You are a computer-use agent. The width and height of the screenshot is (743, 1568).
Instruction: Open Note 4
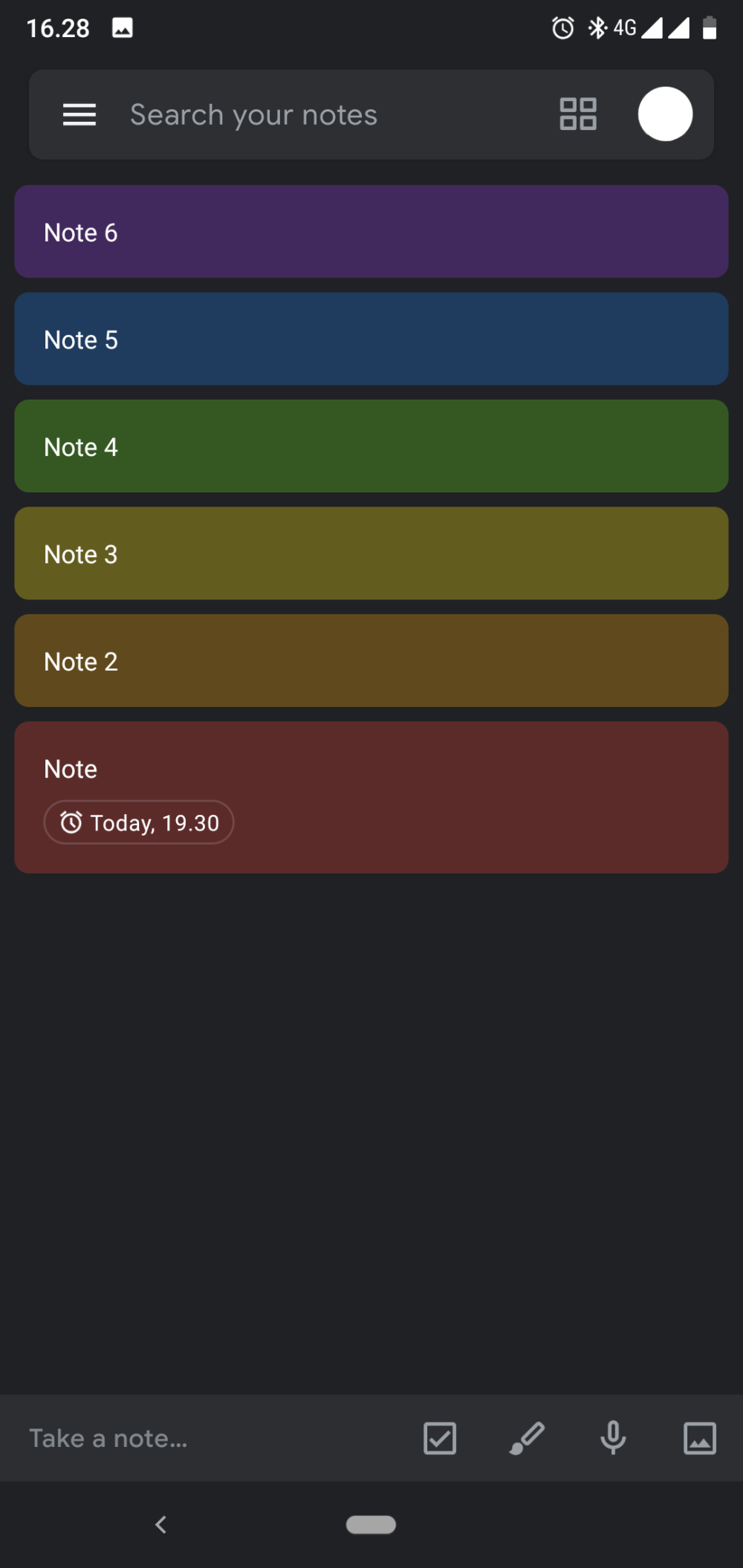[371, 446]
